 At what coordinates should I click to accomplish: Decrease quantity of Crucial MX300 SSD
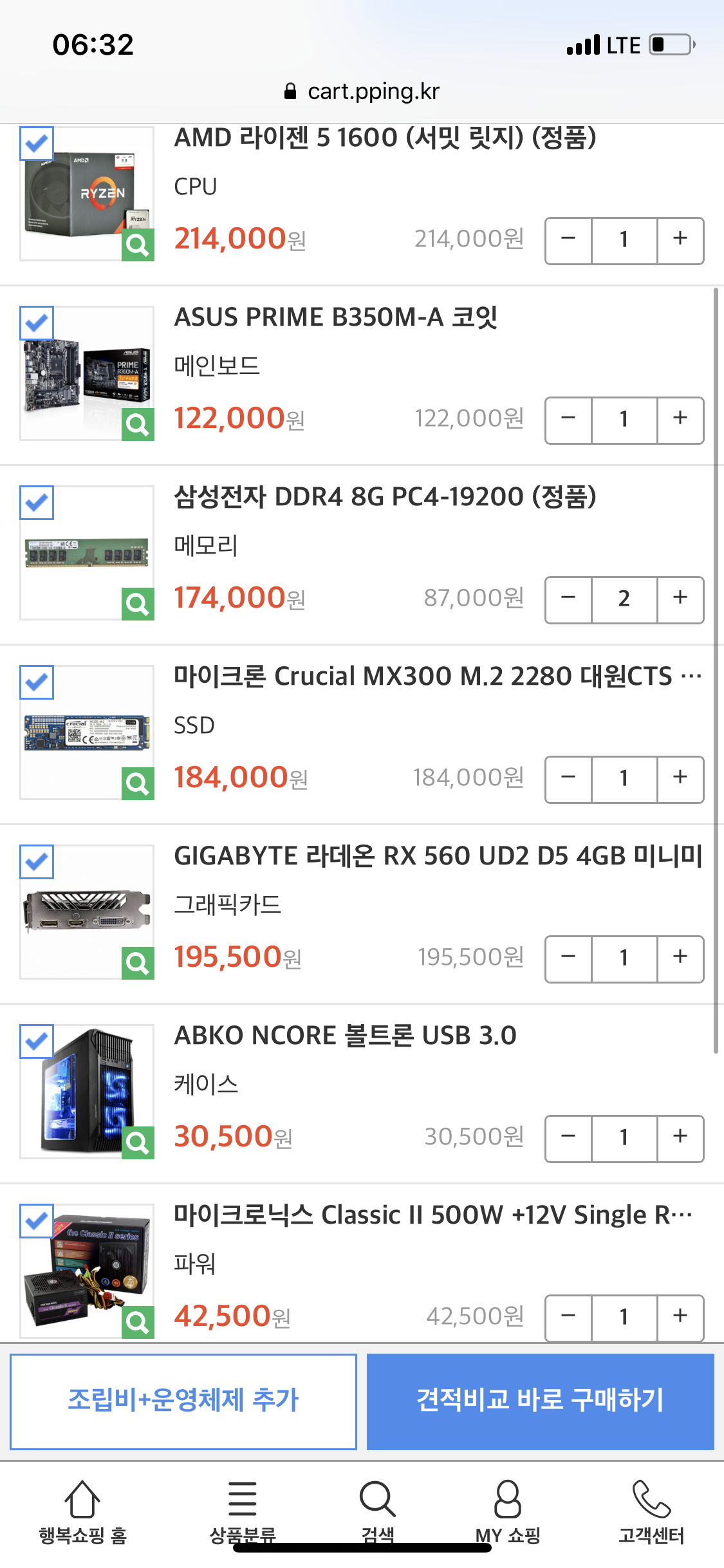568,779
